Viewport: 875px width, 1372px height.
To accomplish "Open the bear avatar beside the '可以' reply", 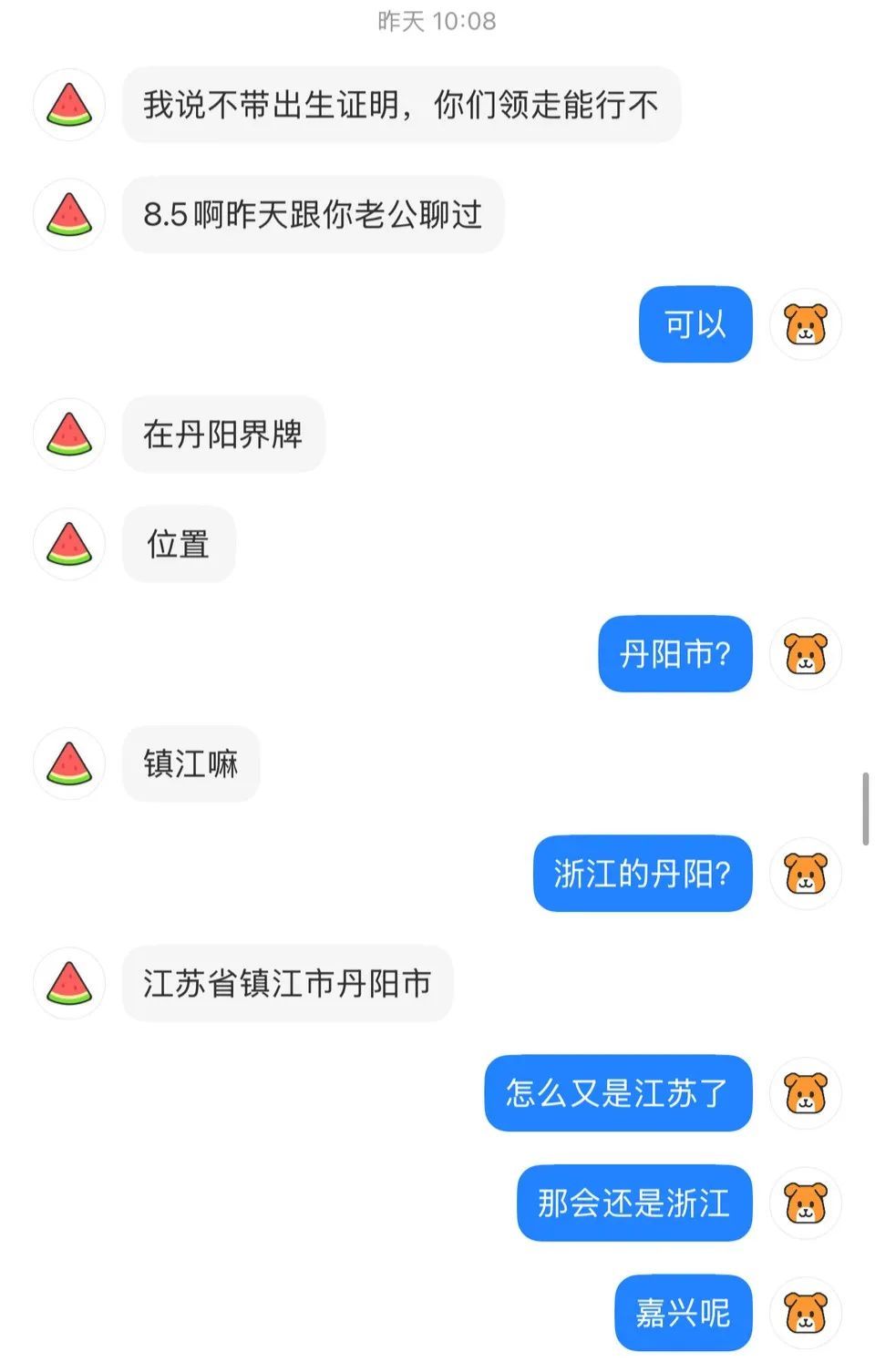I will 806,325.
